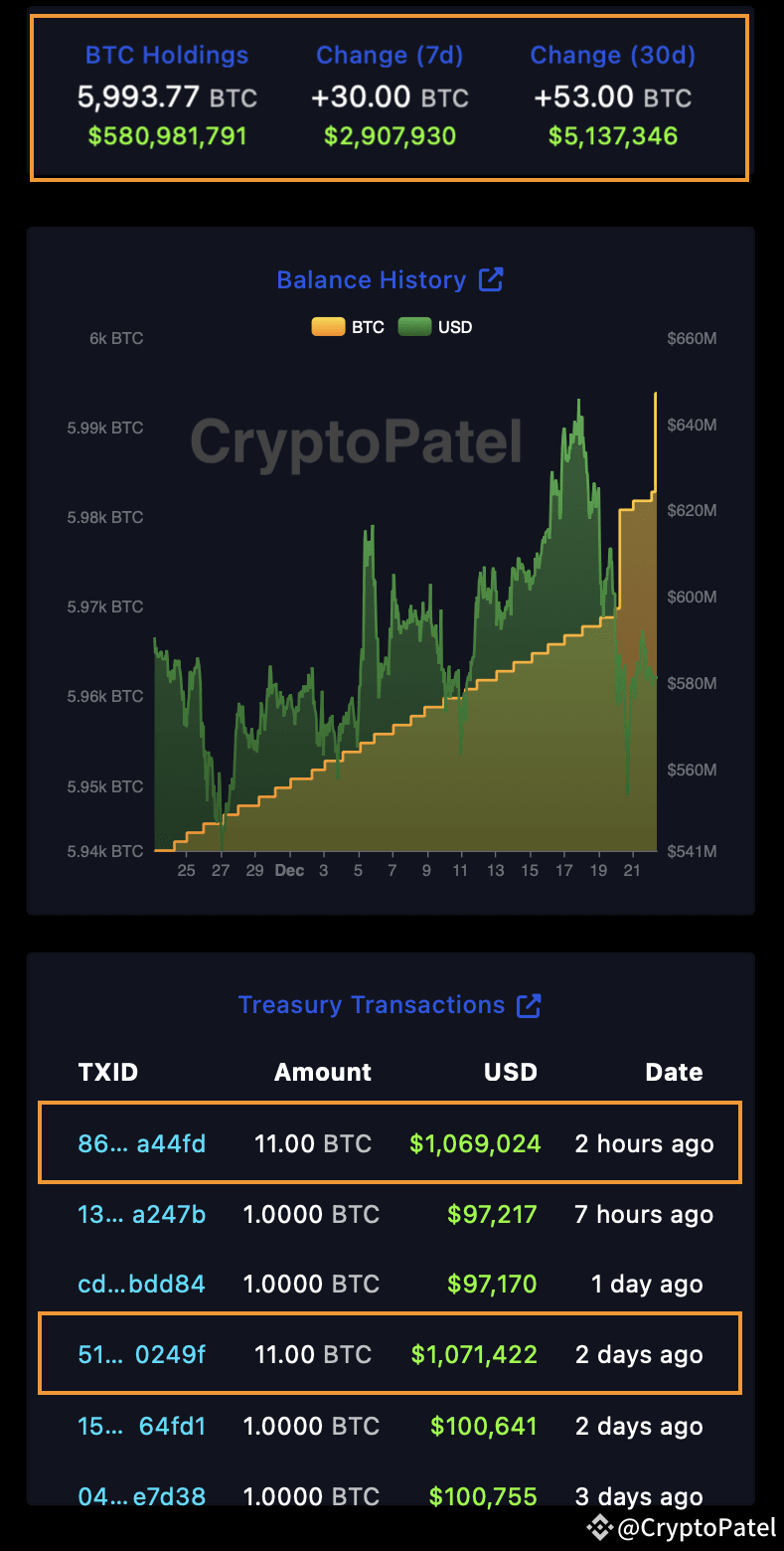Screen dimensions: 784x1551
Task: Click the diamond logo beside @CryptoPatel
Action: click(601, 1528)
